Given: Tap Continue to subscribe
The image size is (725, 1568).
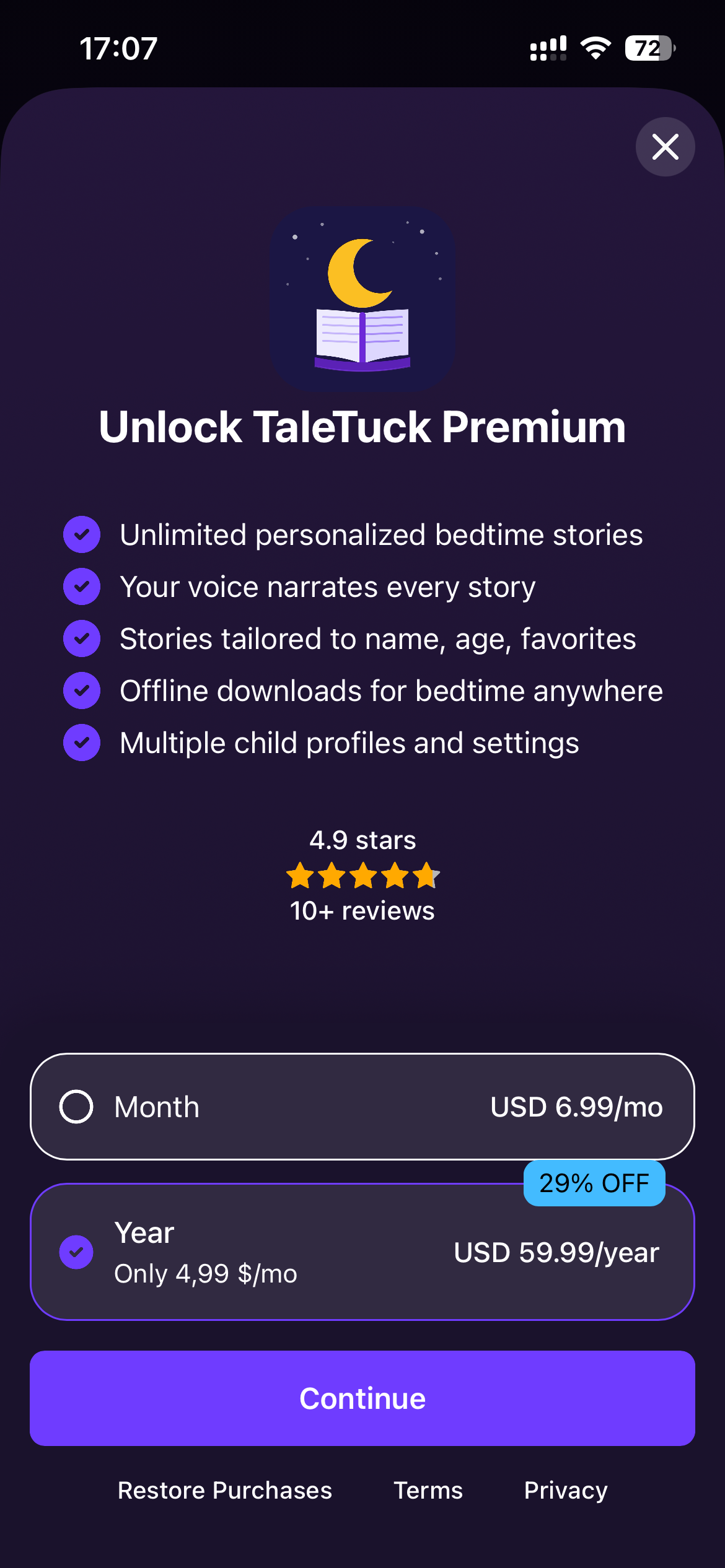Looking at the screenshot, I should pyautogui.click(x=362, y=1398).
